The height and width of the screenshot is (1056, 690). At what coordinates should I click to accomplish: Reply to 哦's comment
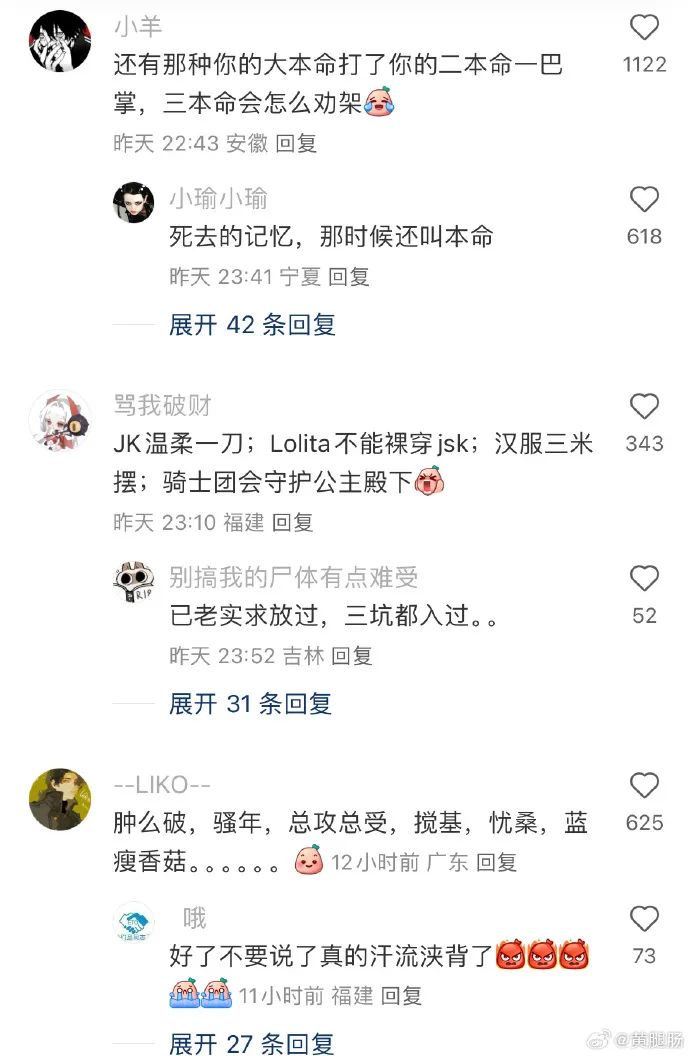[402, 995]
